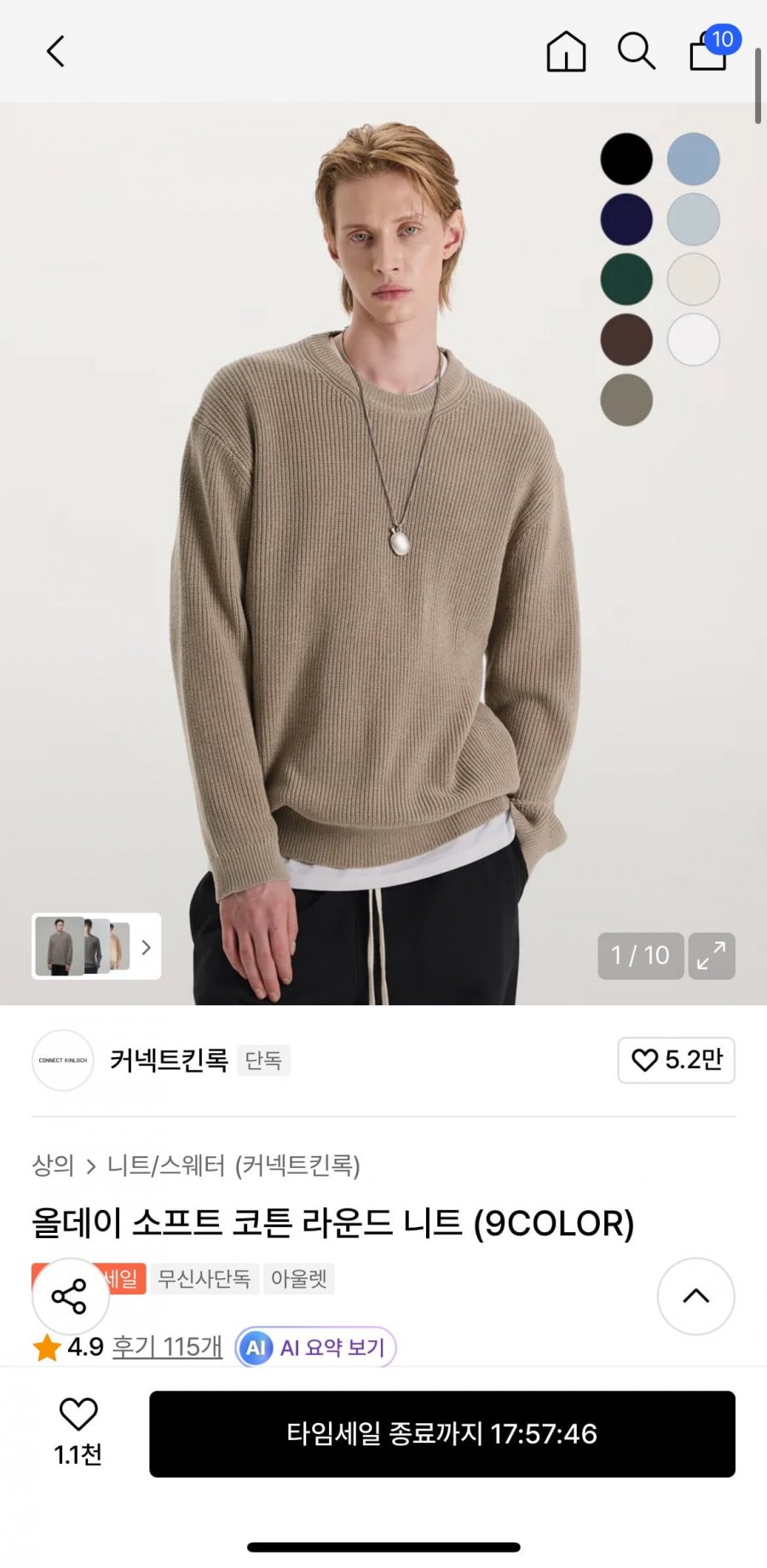Tap AI 요약 보기 chip
The width and height of the screenshot is (767, 1568).
[316, 1347]
